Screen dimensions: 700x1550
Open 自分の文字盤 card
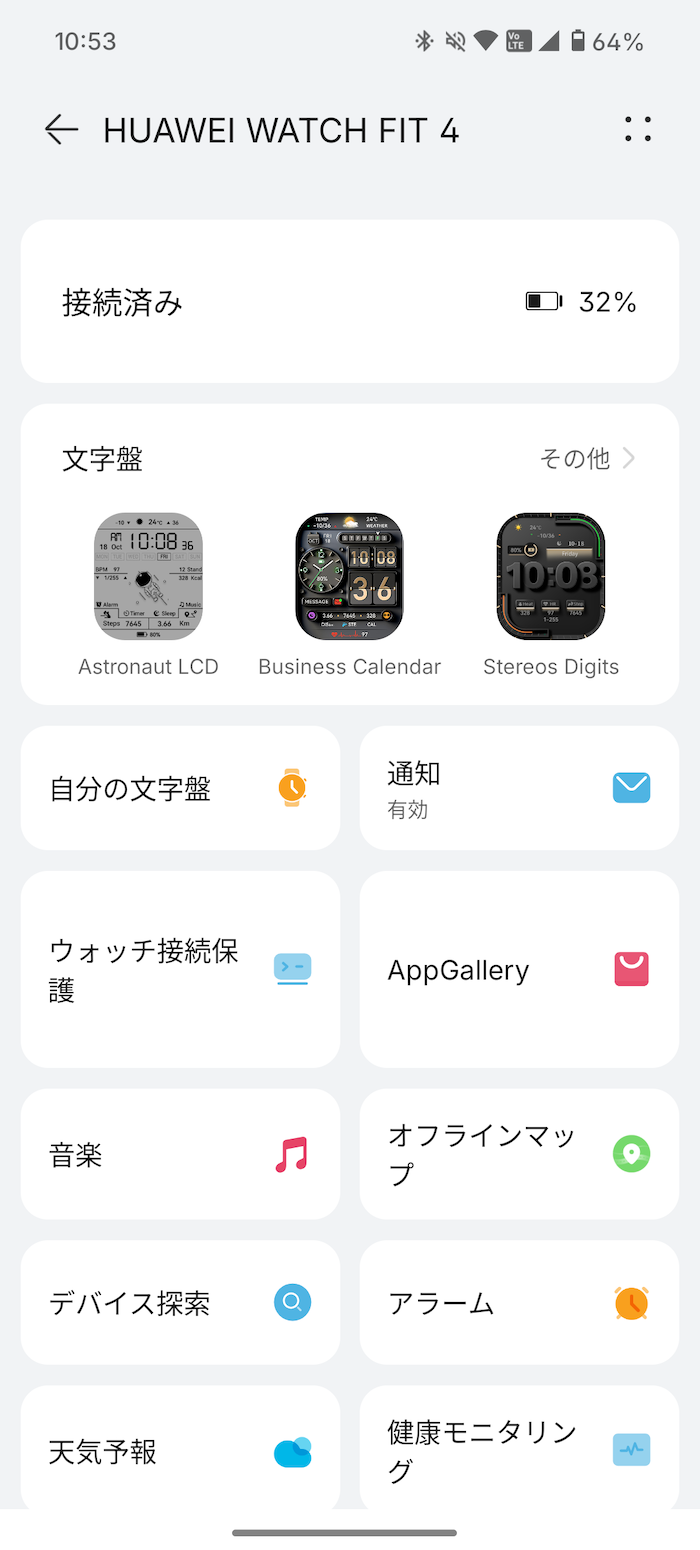[180, 788]
